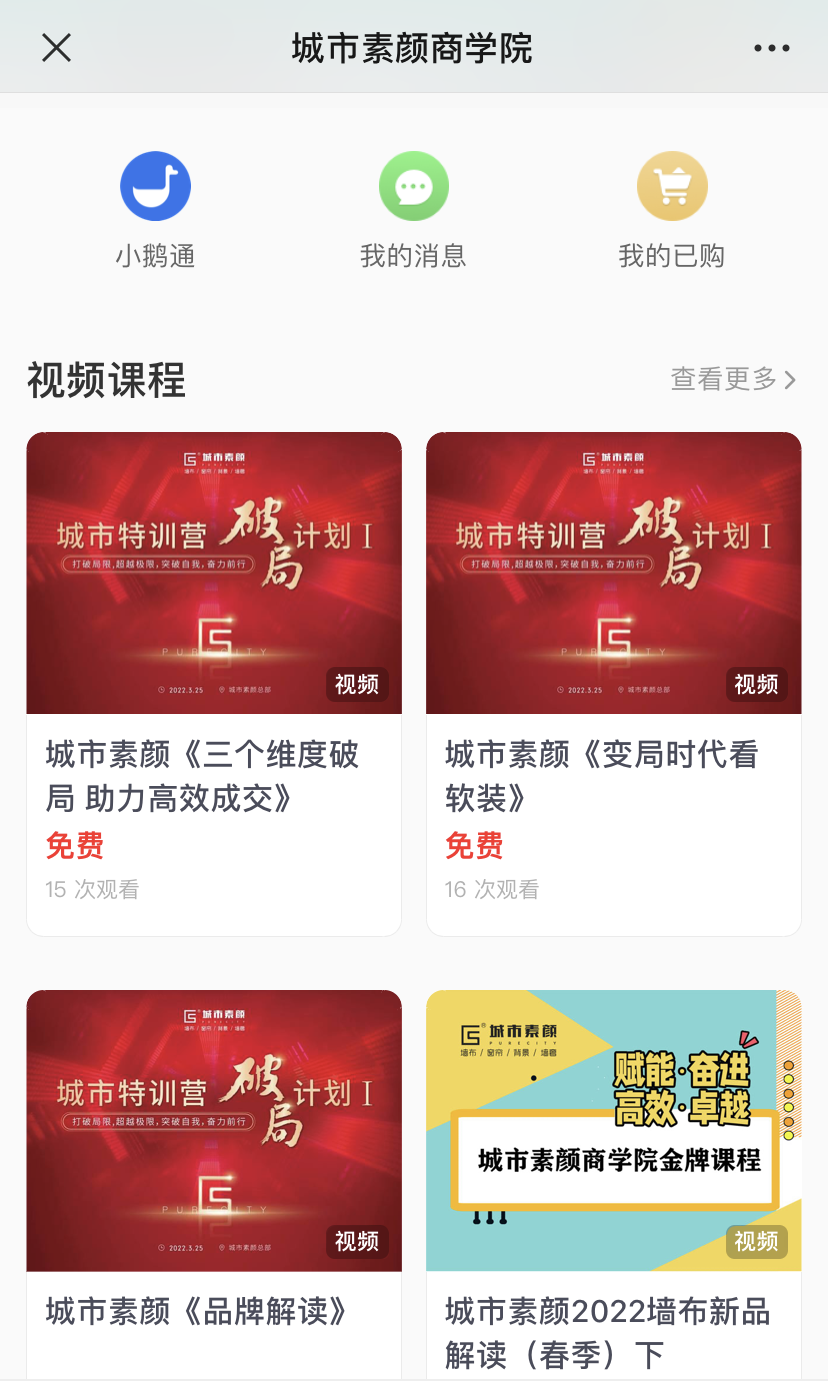The image size is (828, 1386).
Task: Tap 免费 label under 《三个维度破局》
Action: coord(73,845)
